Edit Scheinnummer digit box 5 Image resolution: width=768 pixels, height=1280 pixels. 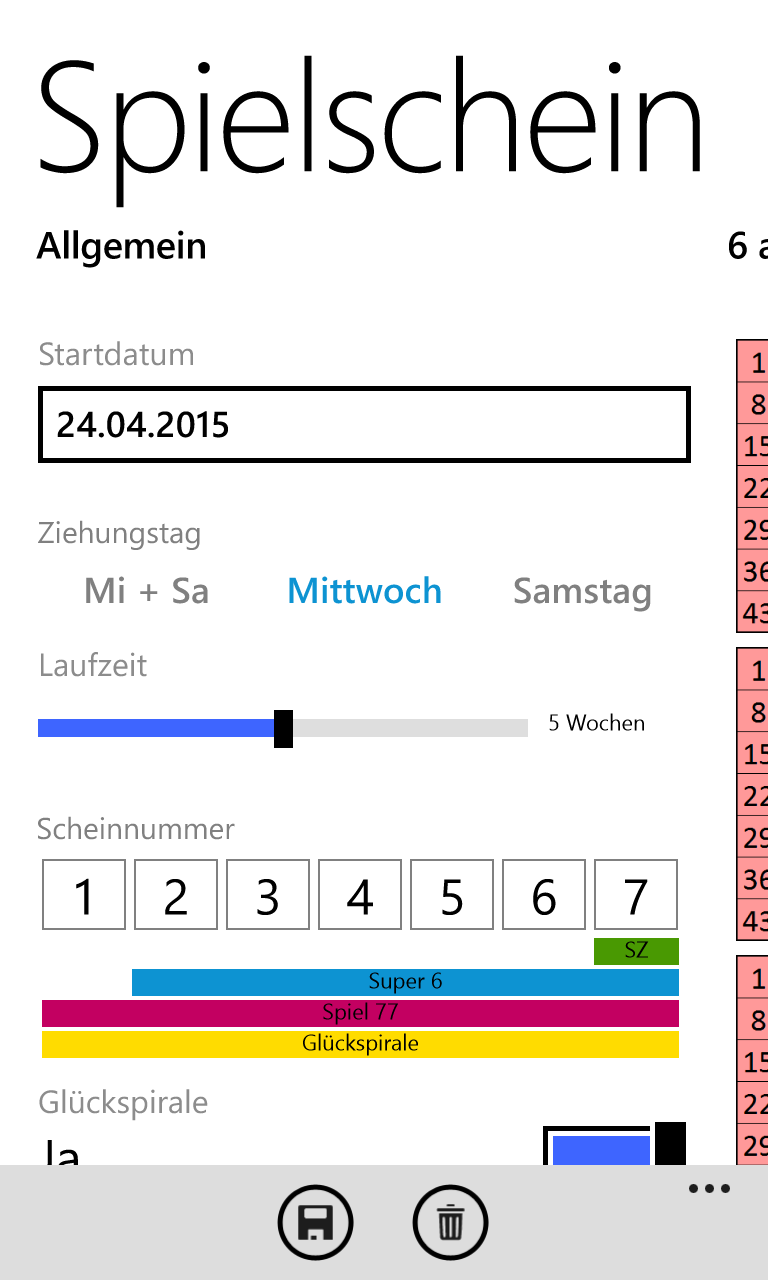tap(452, 895)
